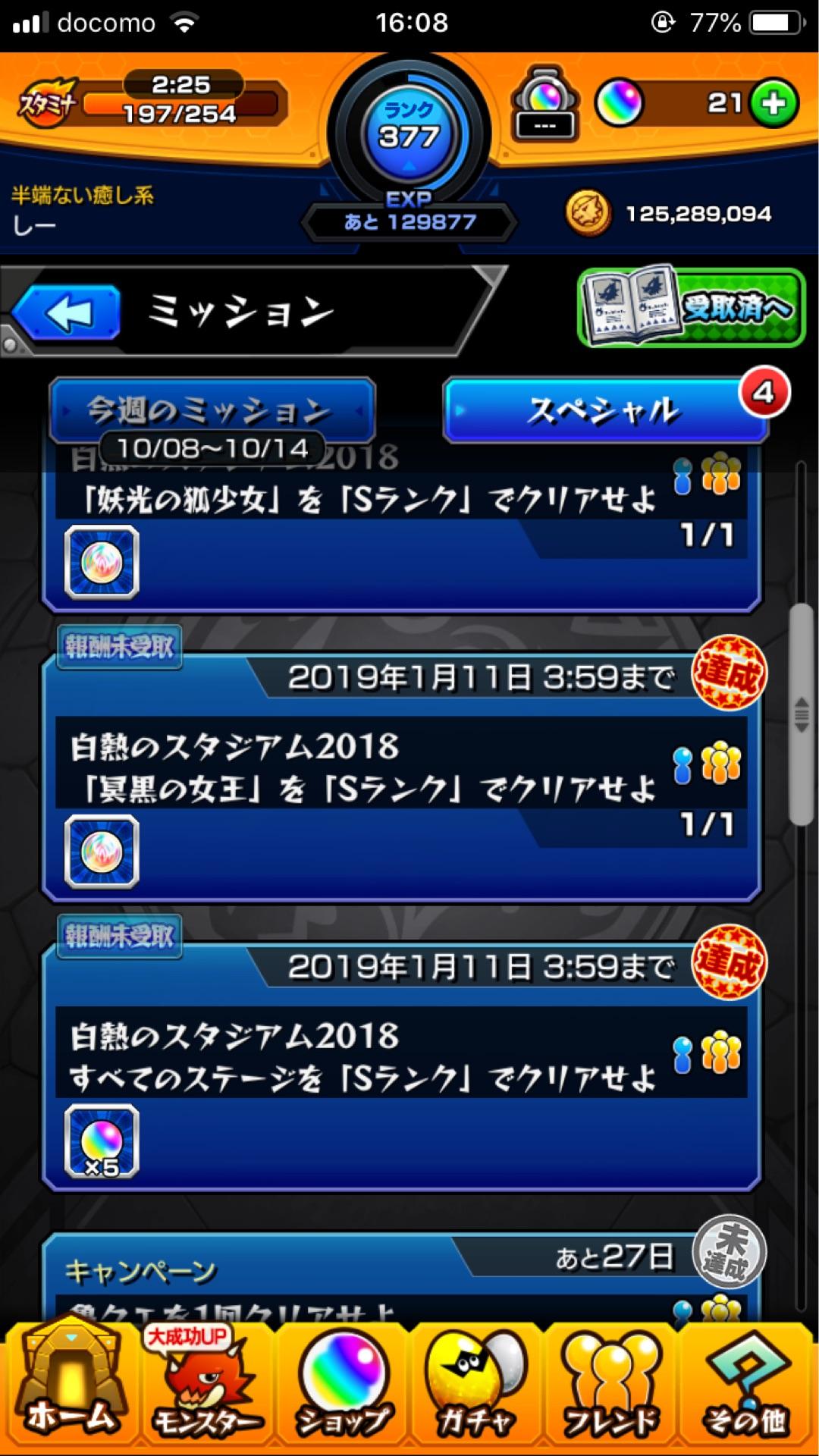The height and width of the screenshot is (1456, 819).
Task: Go back from the ミッション screen
Action: (x=67, y=312)
